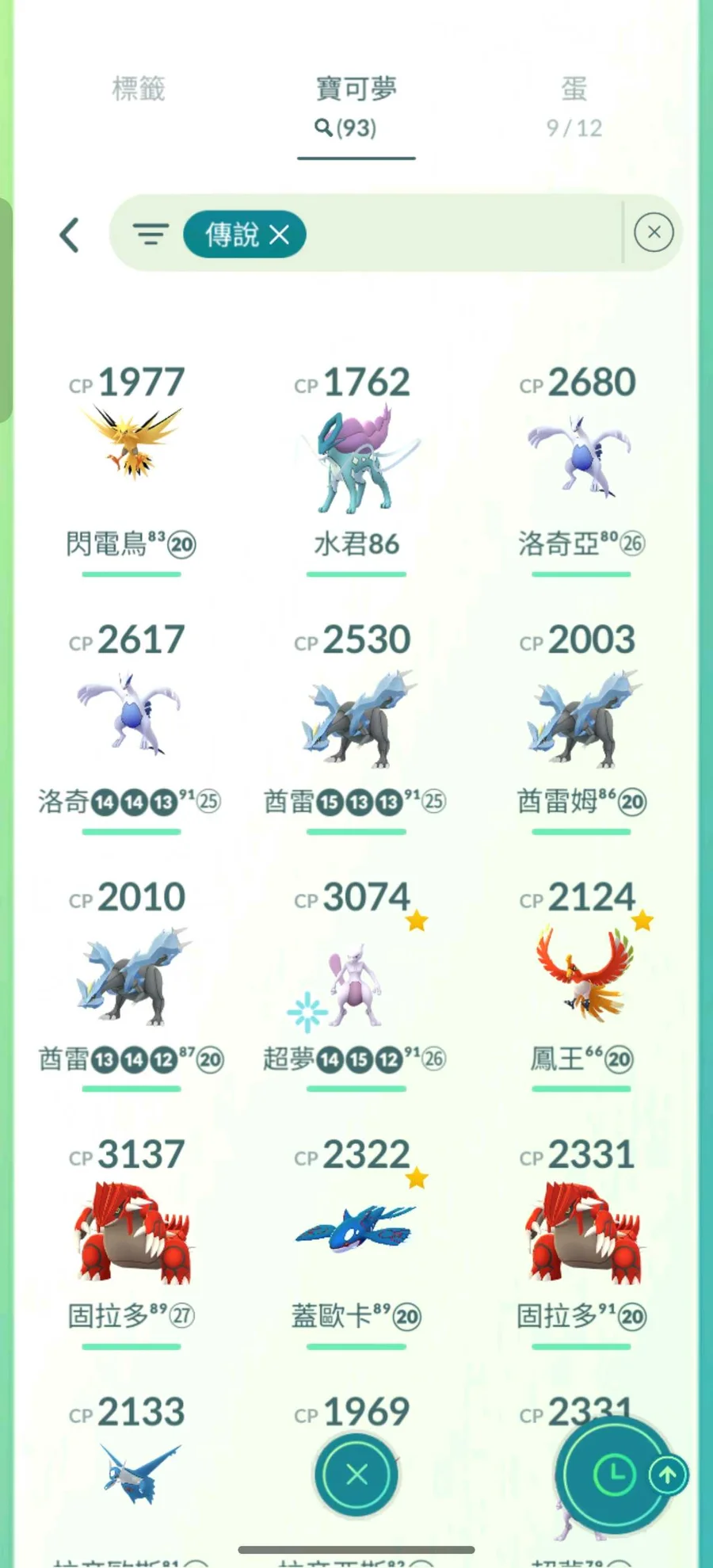Open 固拉多 with CP 2331
The width and height of the screenshot is (713, 1568).
[x=581, y=1241]
